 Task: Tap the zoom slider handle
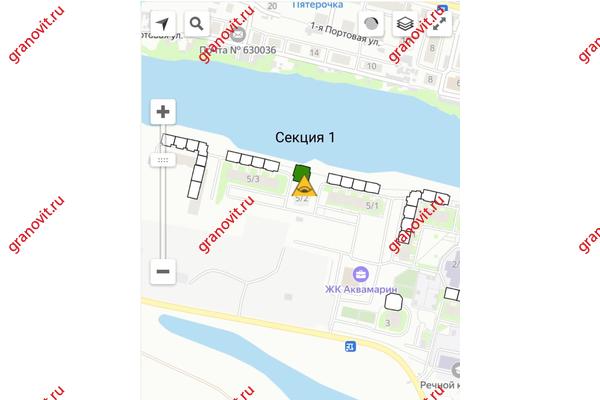pos(163,159)
